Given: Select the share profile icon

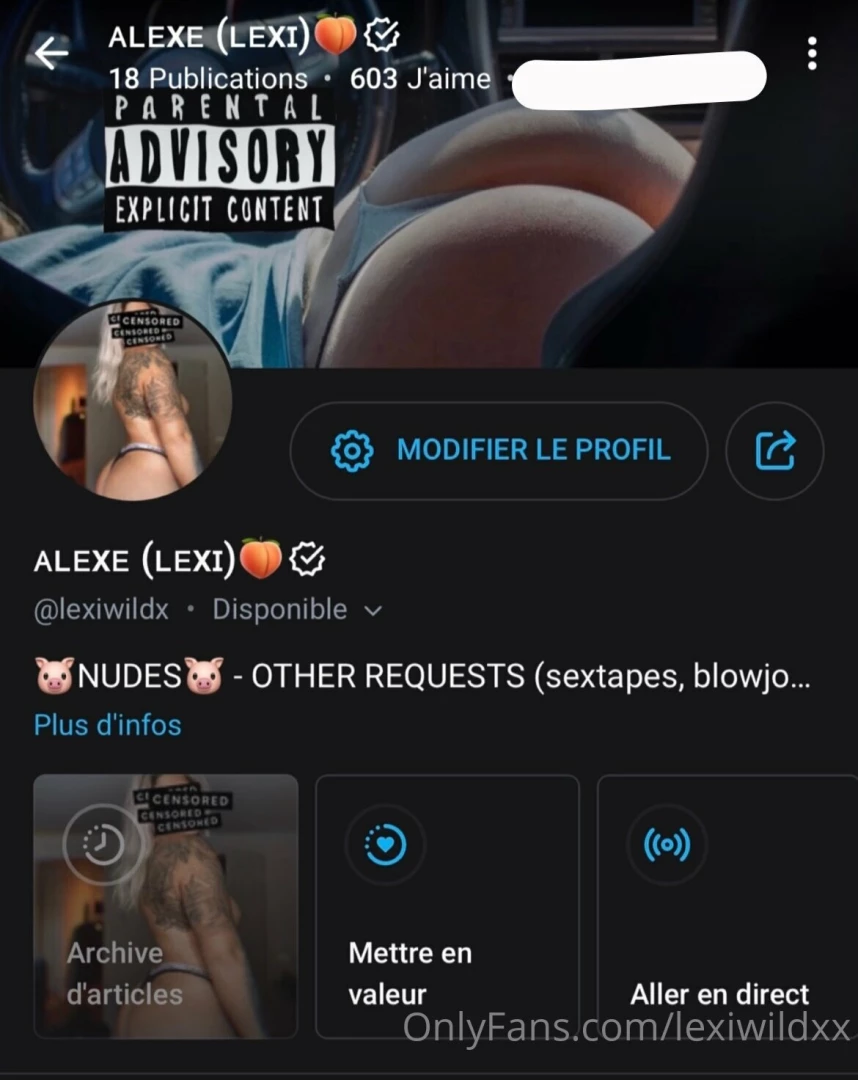Looking at the screenshot, I should click(776, 451).
